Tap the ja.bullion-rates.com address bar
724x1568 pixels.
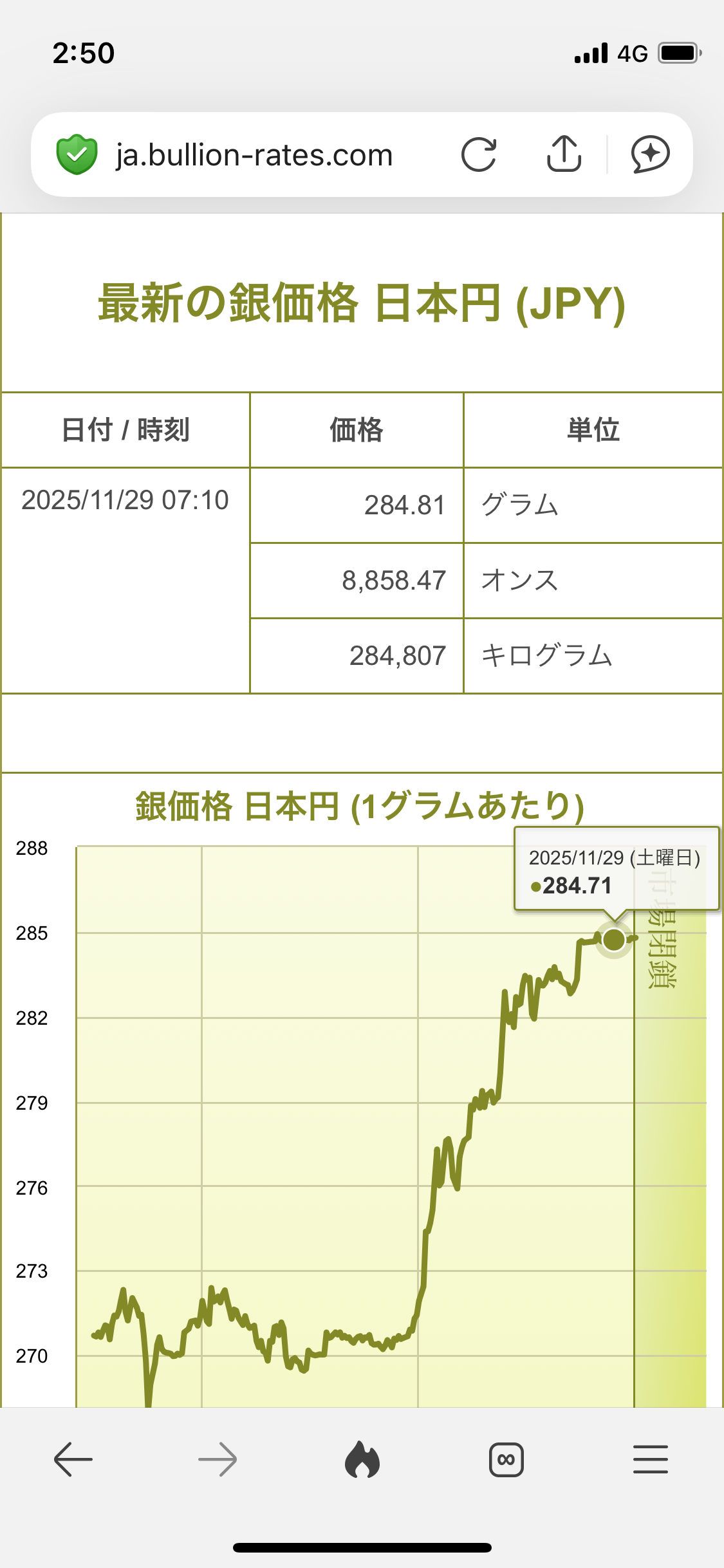point(254,155)
